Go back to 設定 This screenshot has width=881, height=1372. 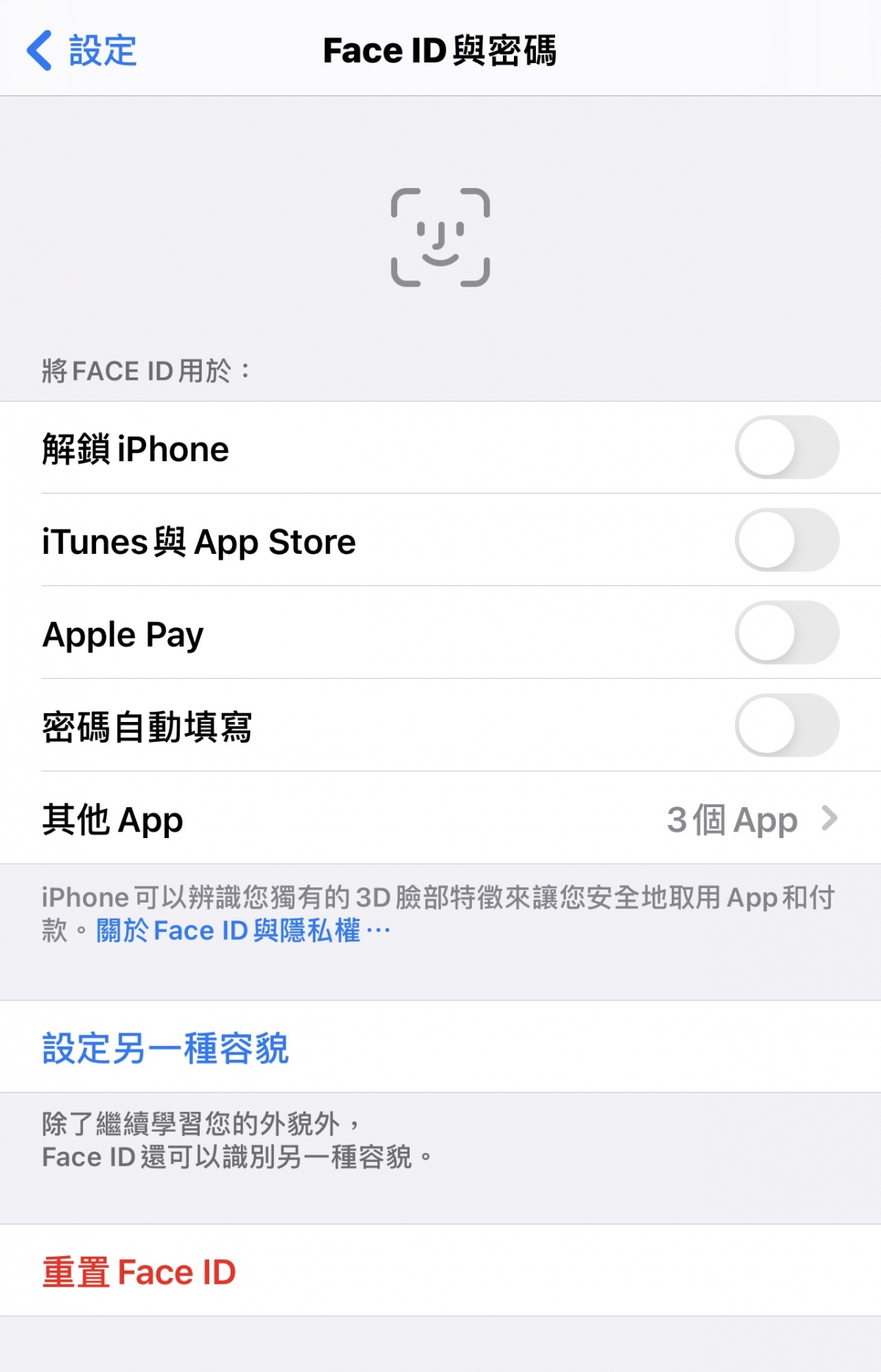81,51
